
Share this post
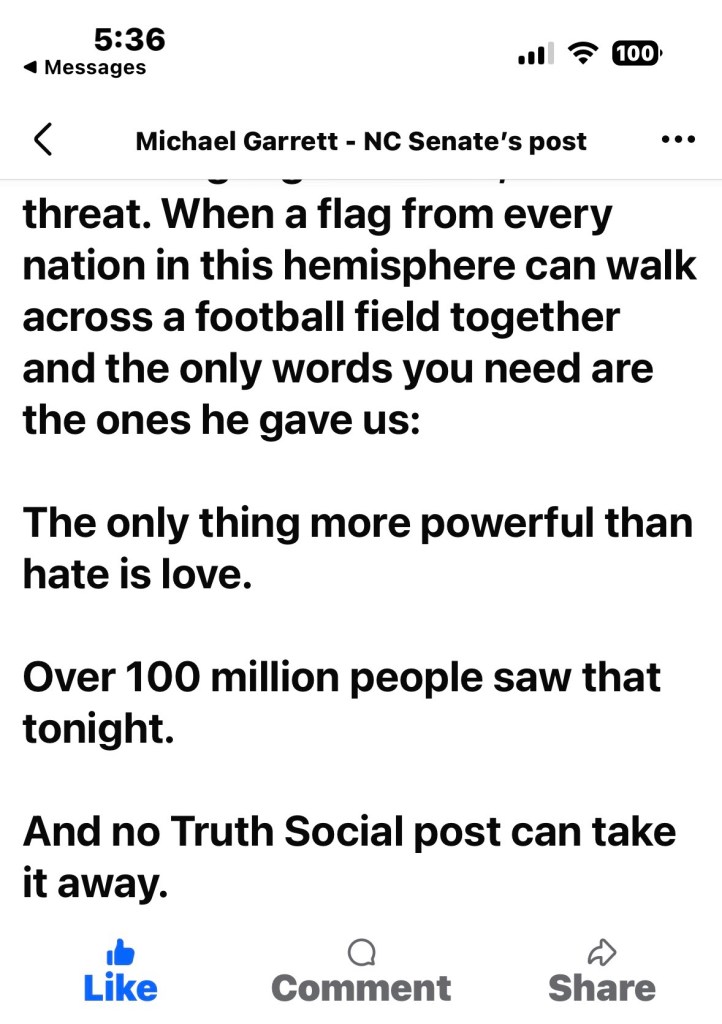point(602,971)
